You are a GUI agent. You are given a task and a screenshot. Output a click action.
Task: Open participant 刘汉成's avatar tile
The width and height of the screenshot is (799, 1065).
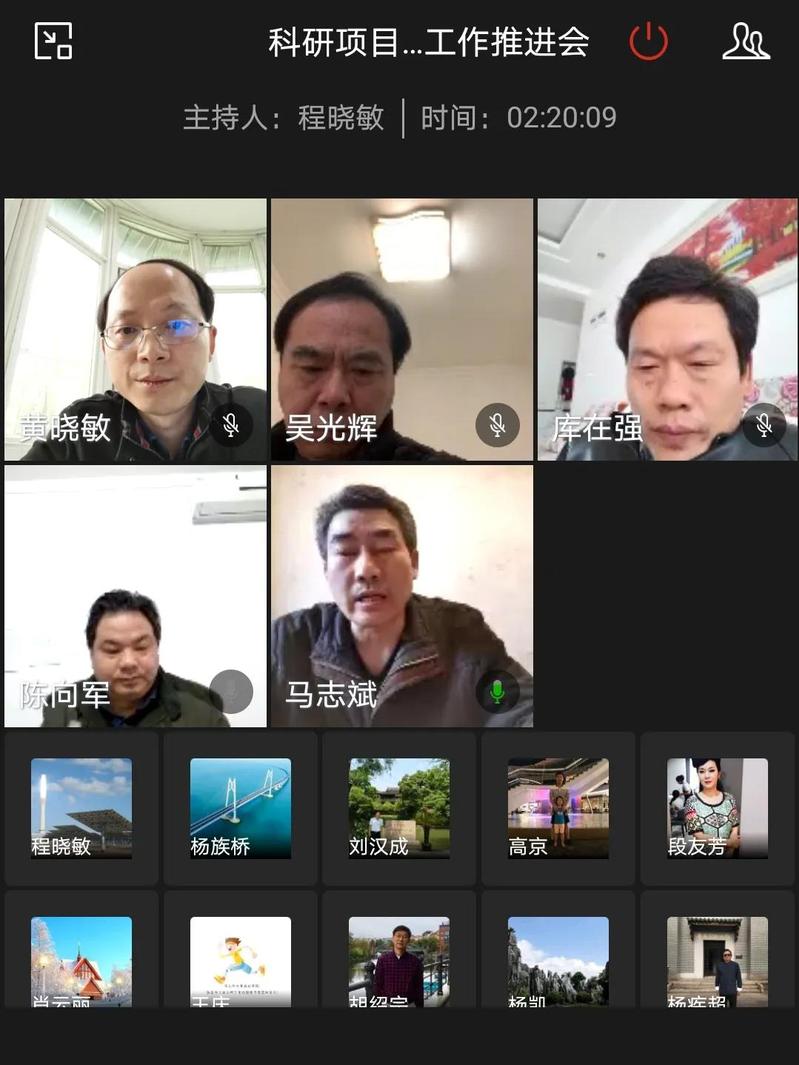coord(399,808)
